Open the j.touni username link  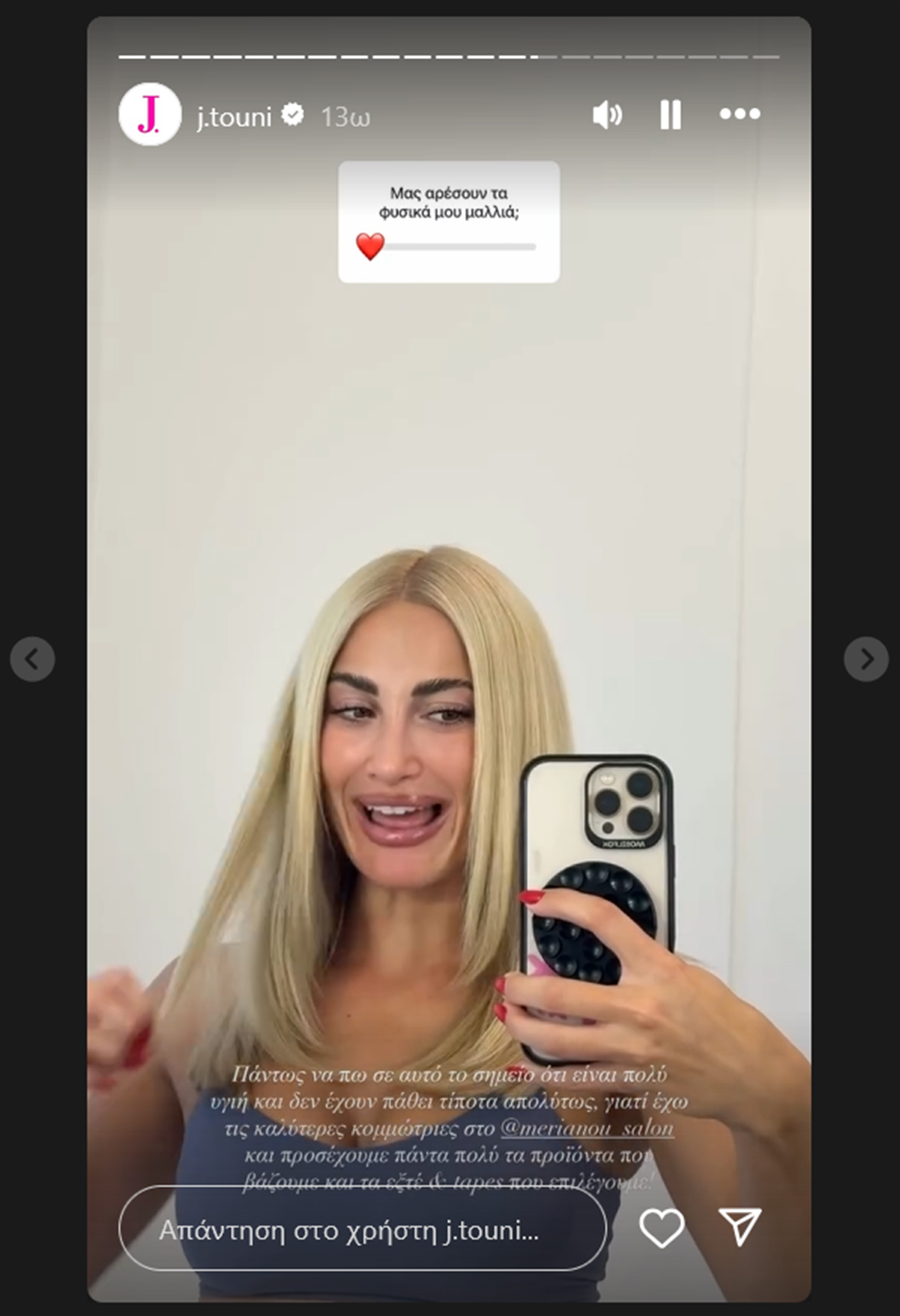[x=234, y=117]
